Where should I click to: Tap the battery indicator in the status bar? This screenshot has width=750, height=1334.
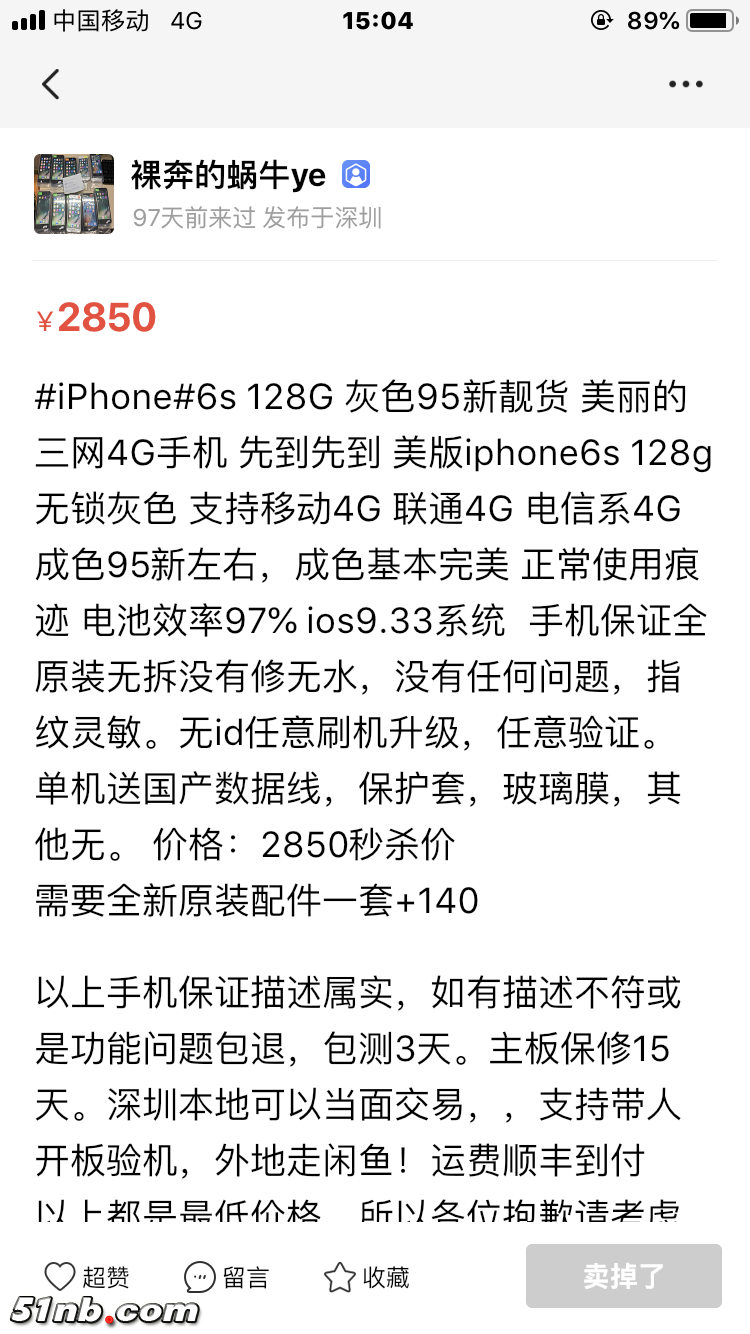712,19
